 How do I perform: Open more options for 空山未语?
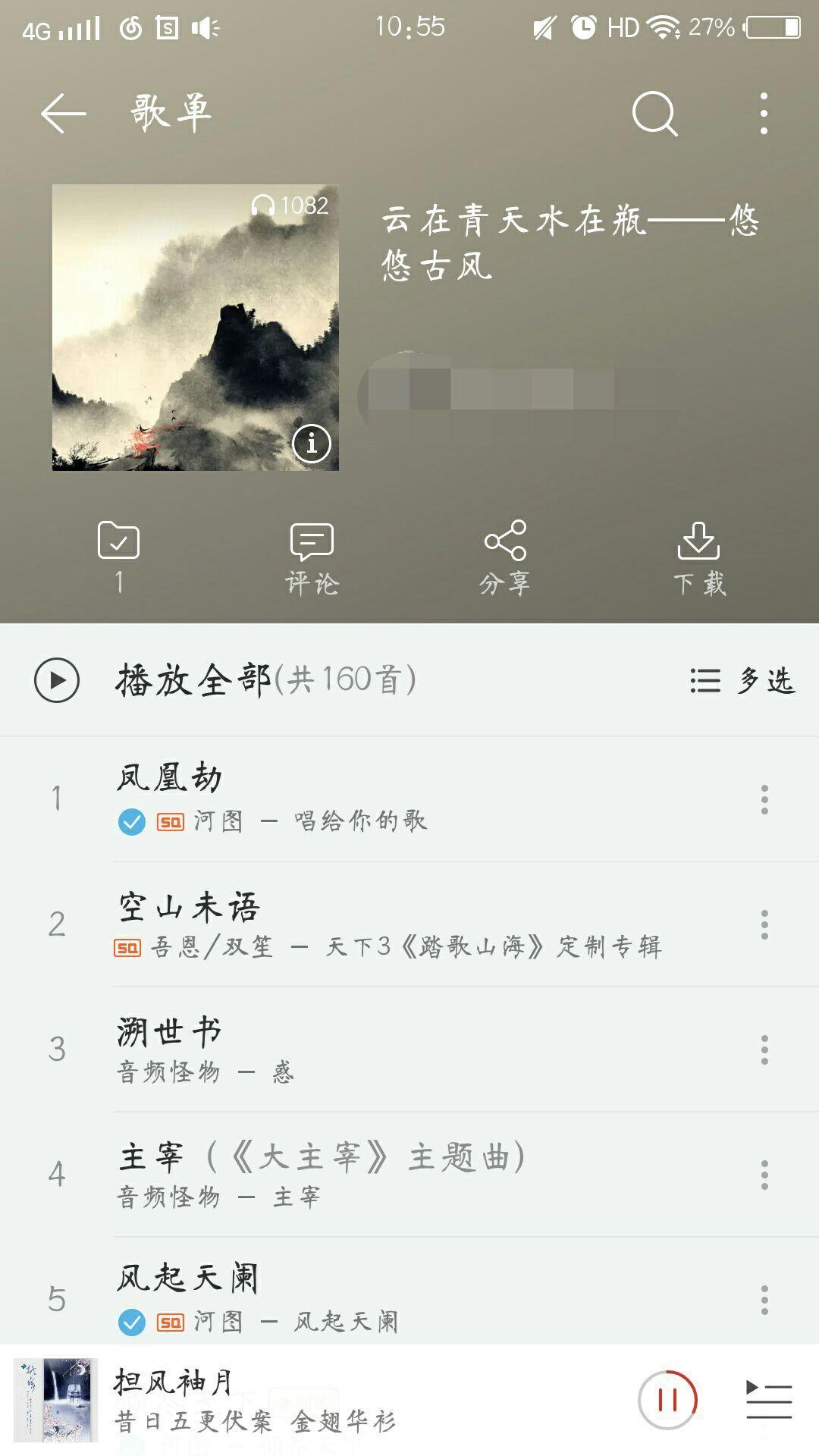click(x=764, y=924)
